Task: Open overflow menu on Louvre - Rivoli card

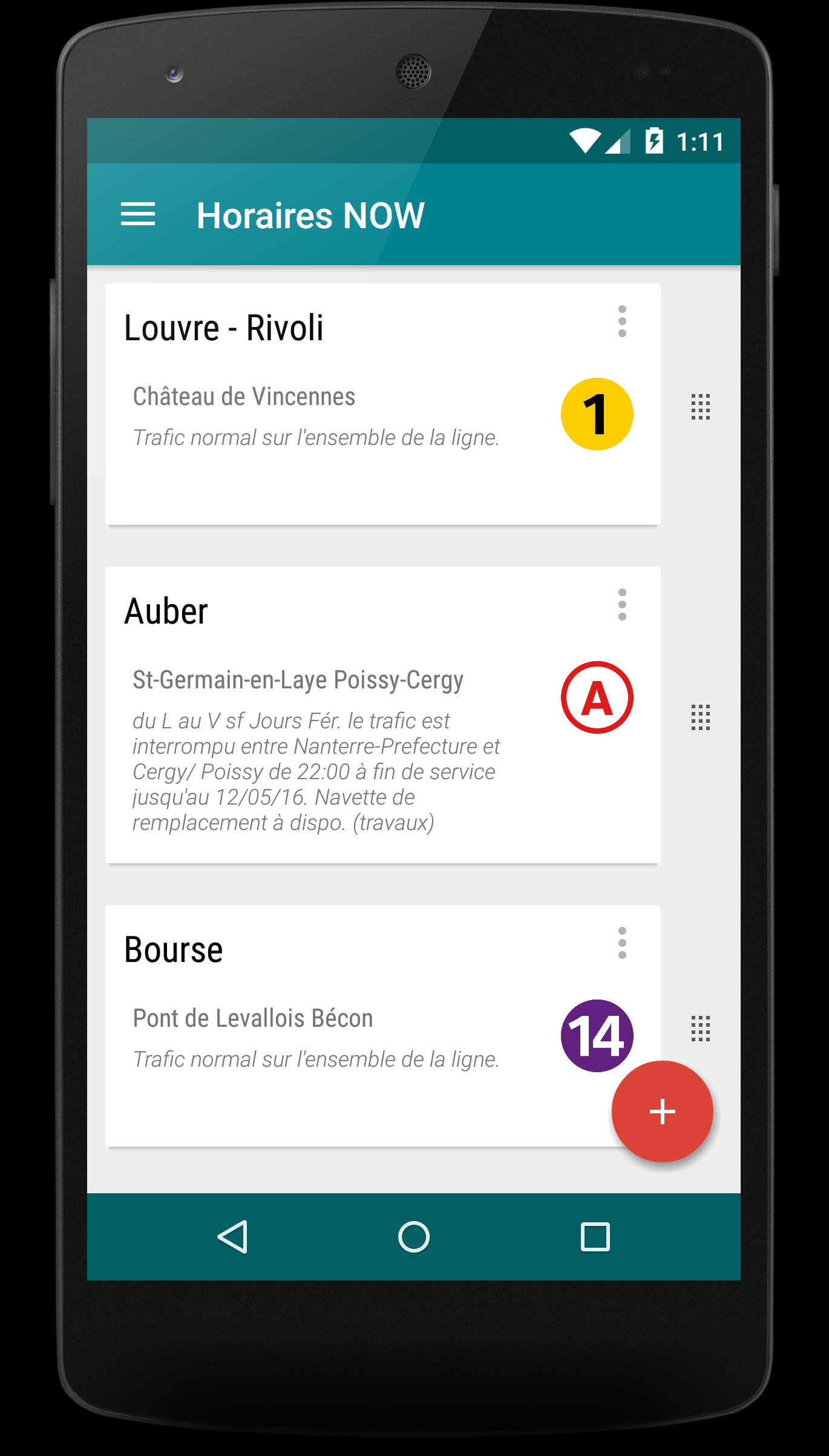Action: [622, 321]
